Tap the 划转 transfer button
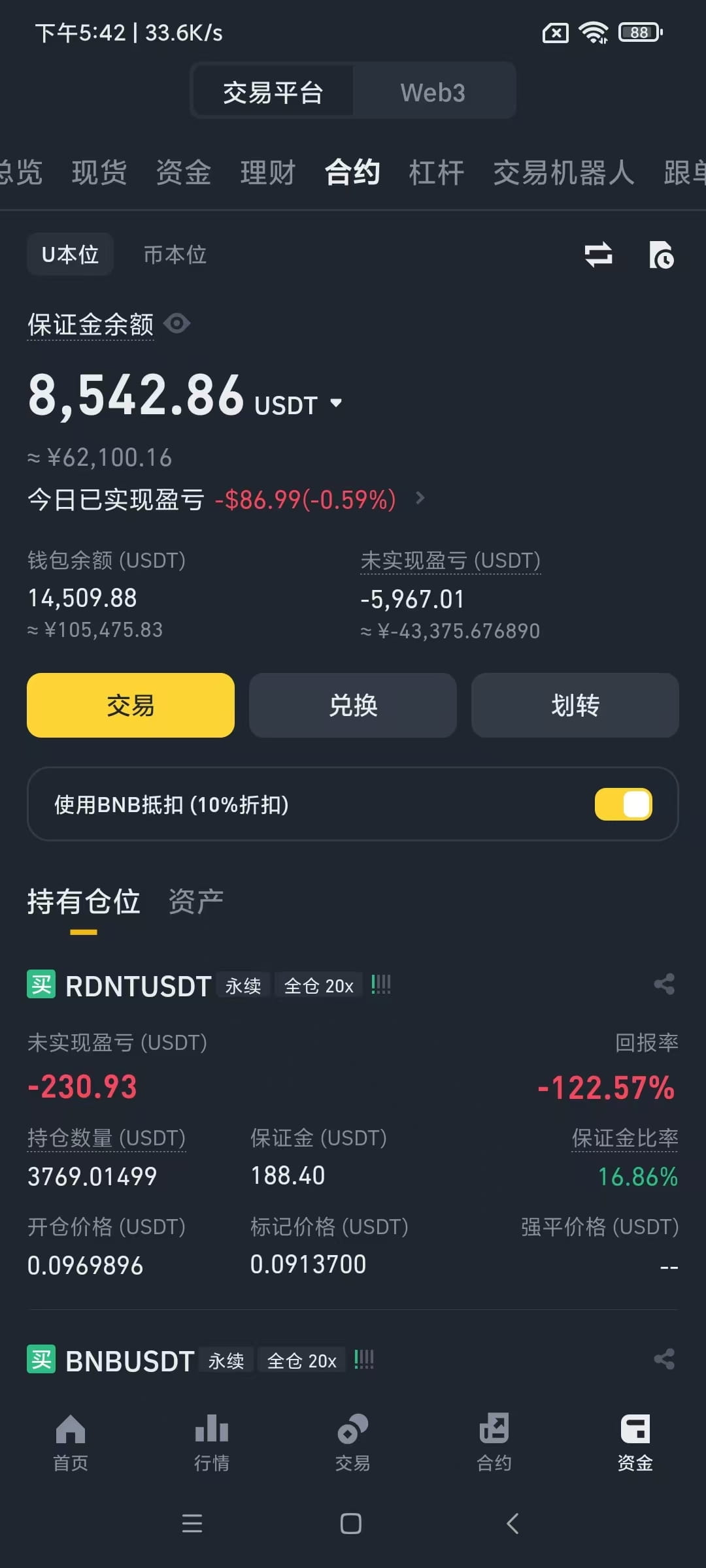The width and height of the screenshot is (706, 1568). [575, 706]
